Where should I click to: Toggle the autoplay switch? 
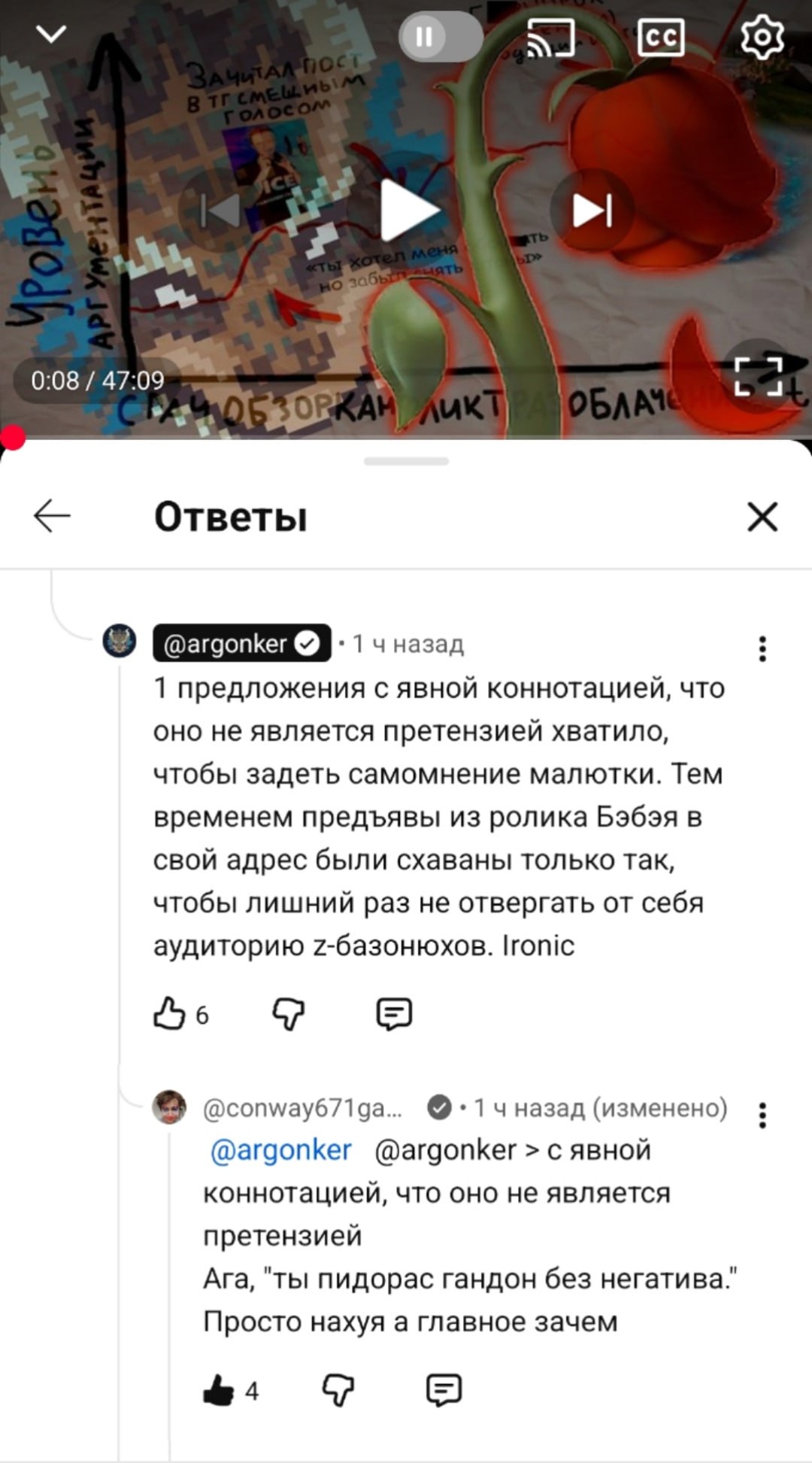[x=440, y=36]
